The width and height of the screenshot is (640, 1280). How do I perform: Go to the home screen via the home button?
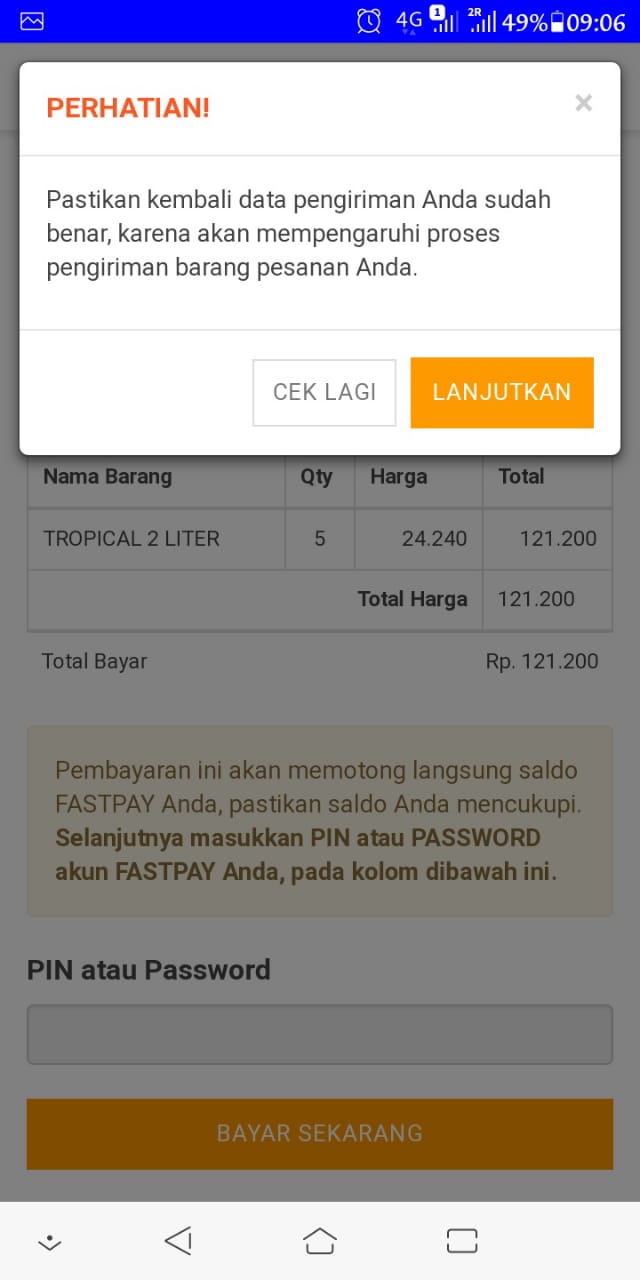point(320,1241)
